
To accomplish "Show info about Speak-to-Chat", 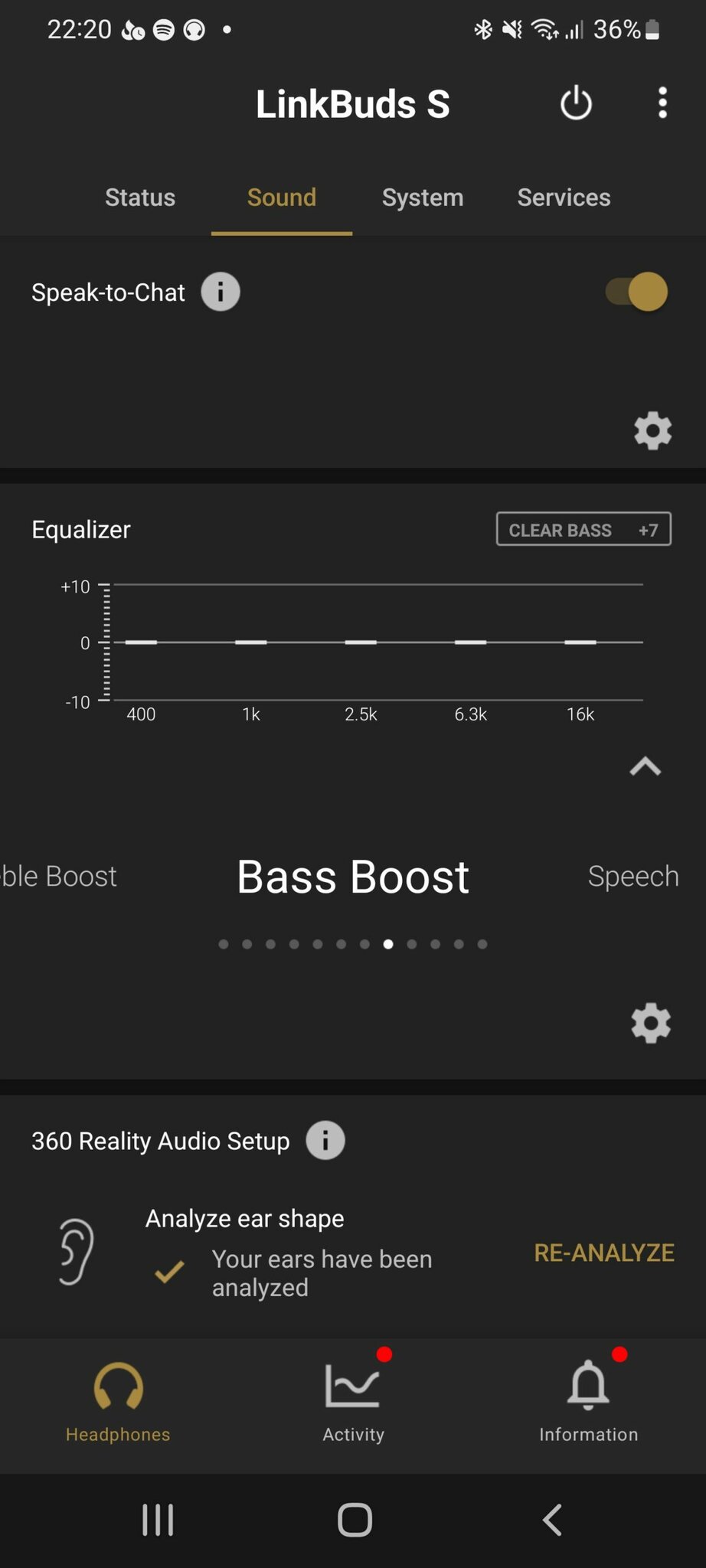I will 221,292.
